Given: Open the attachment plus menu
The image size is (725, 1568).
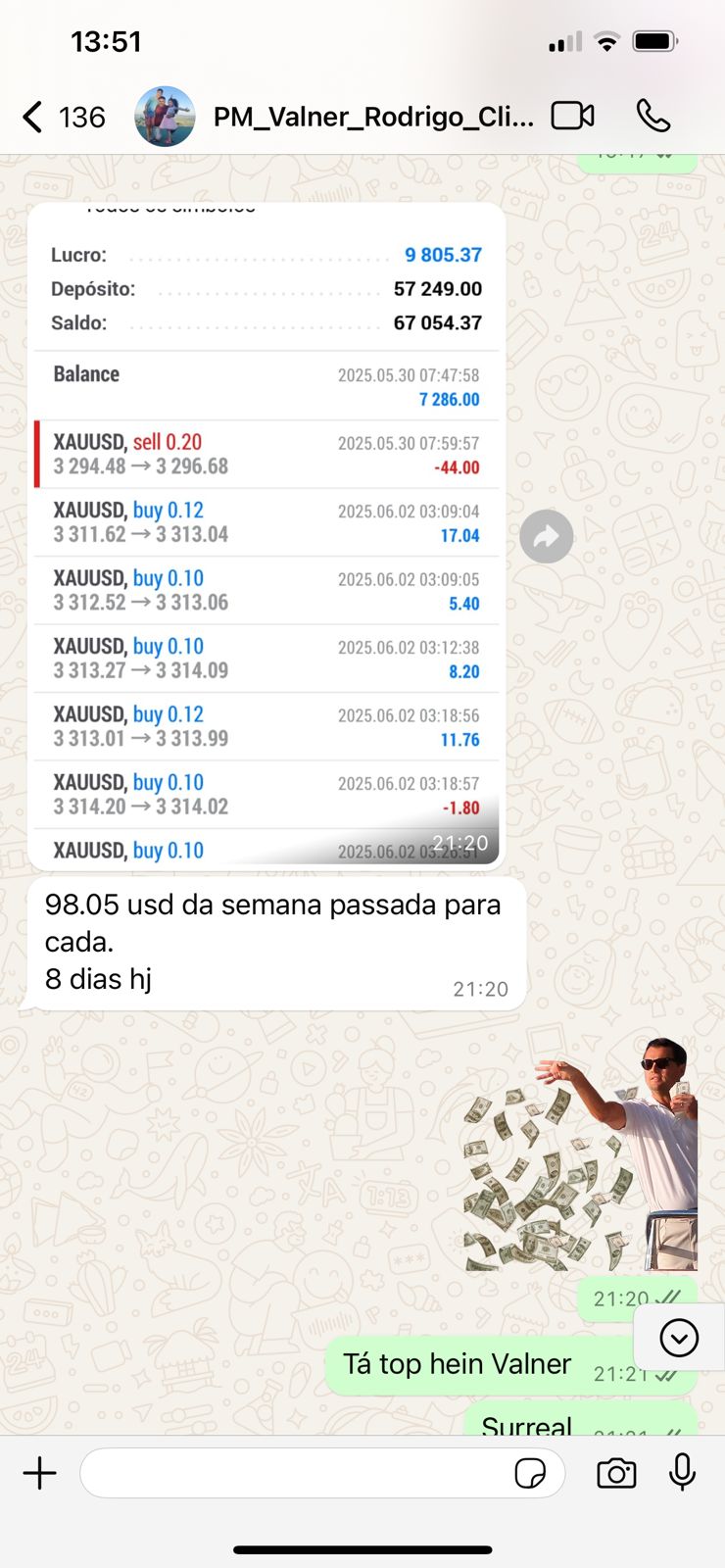Looking at the screenshot, I should [40, 1473].
